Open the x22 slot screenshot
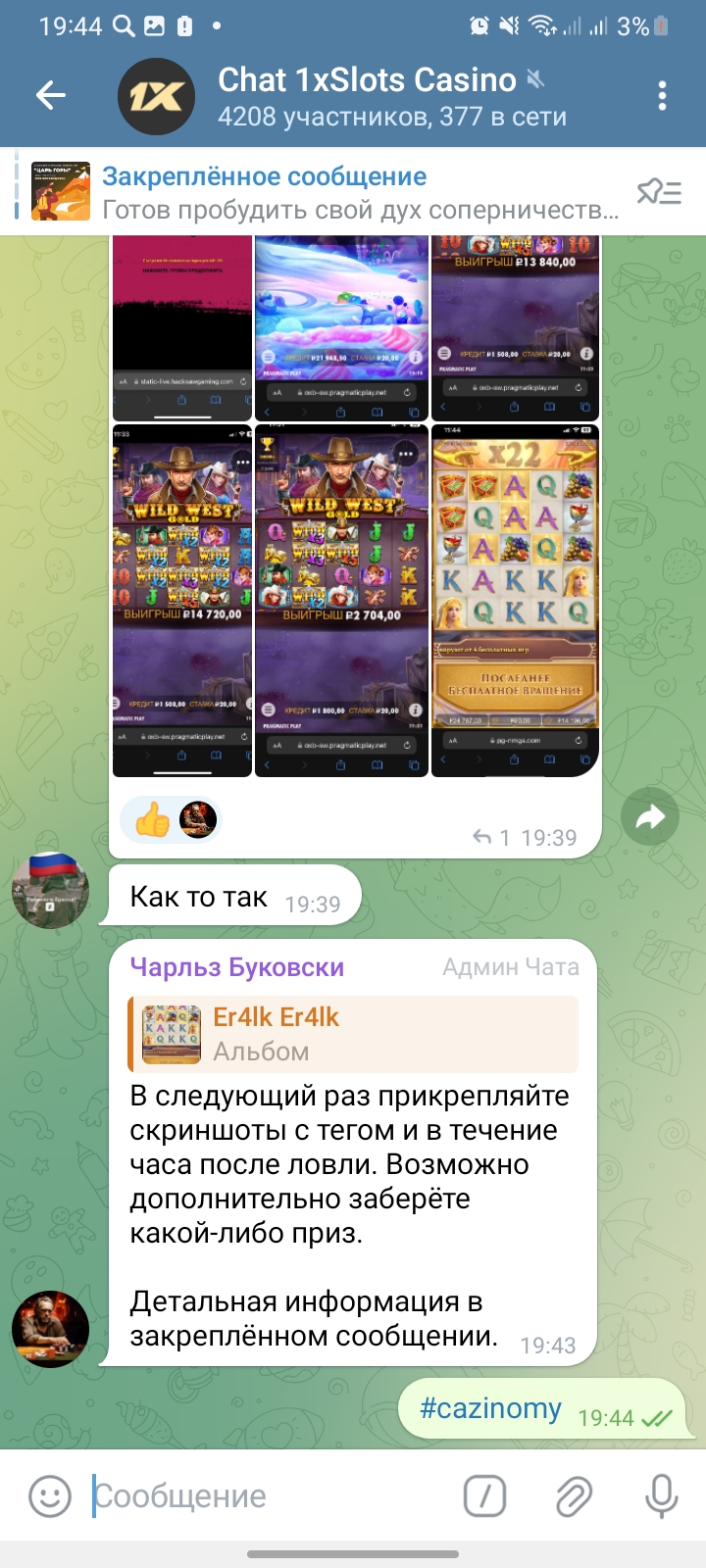The height and width of the screenshot is (1568, 706). tap(515, 600)
